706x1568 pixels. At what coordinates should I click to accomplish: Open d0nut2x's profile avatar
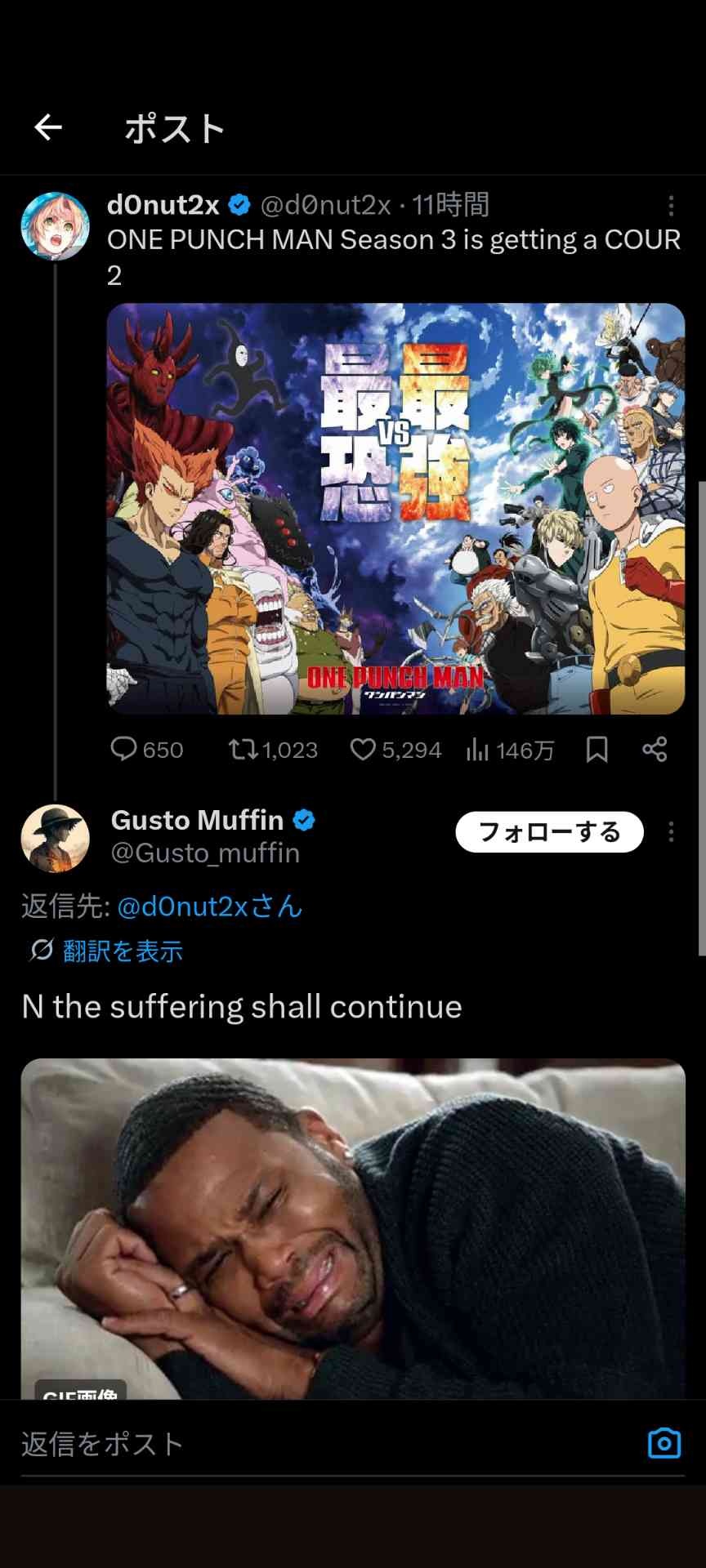pyautogui.click(x=55, y=226)
